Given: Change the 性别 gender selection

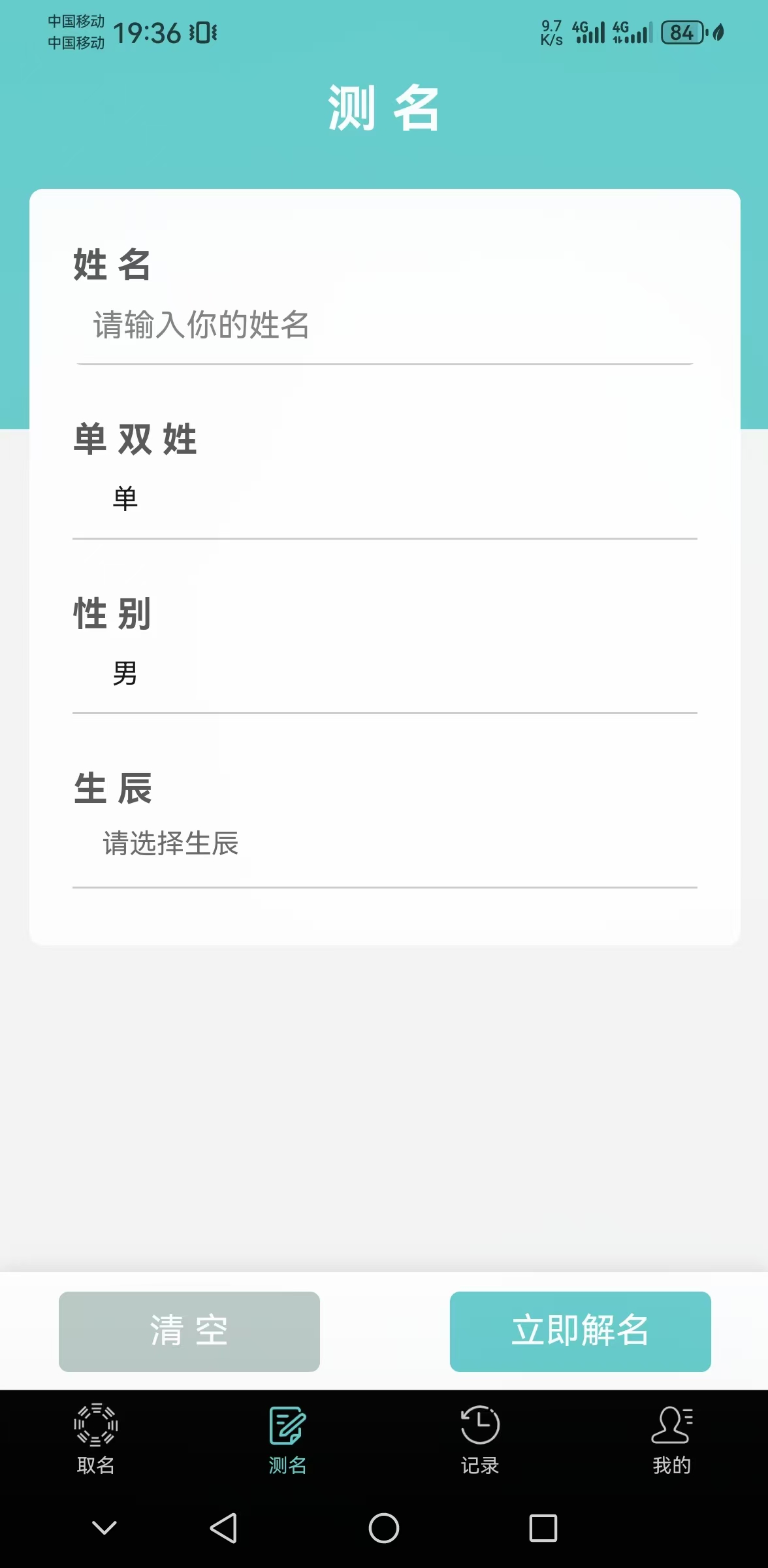Looking at the screenshot, I should pyautogui.click(x=384, y=674).
